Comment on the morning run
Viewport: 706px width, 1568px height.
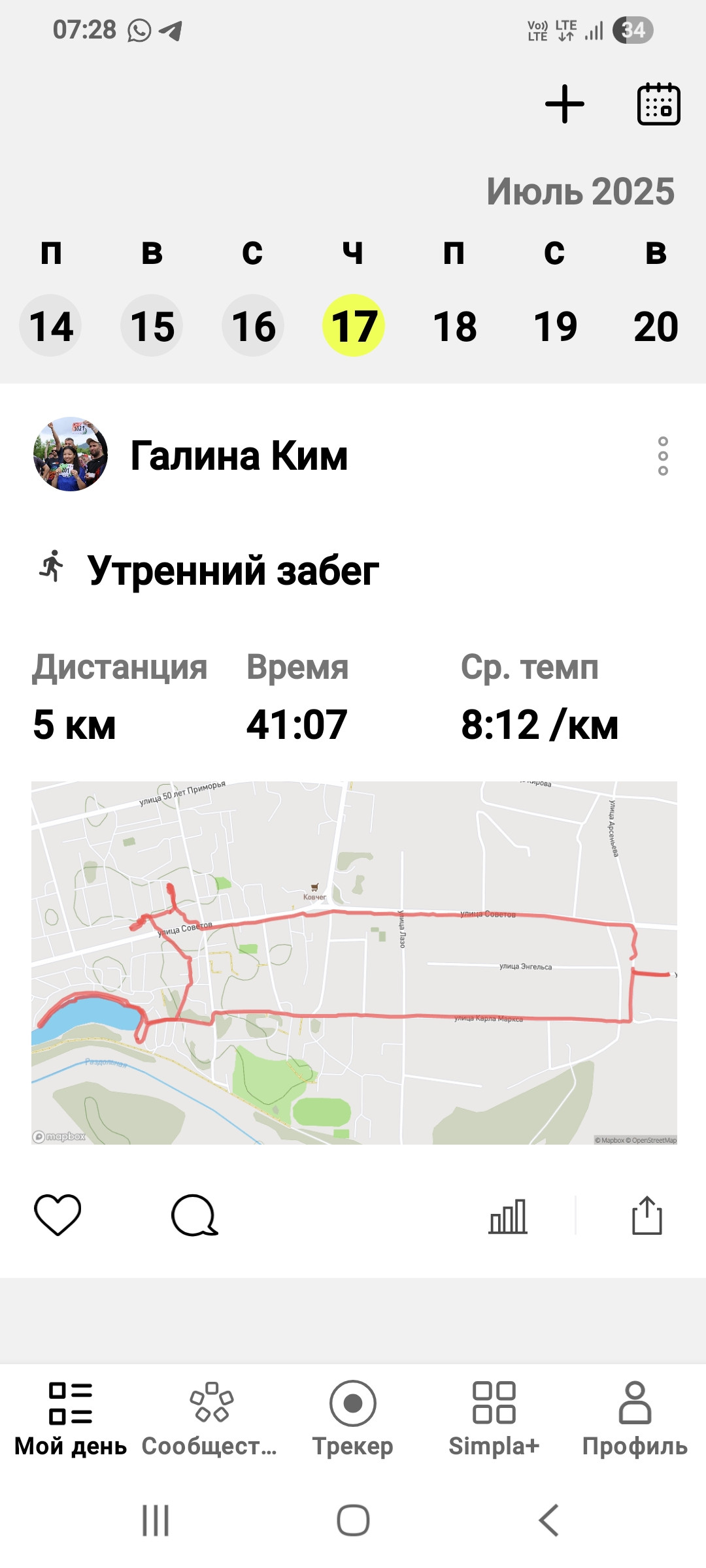tap(194, 1215)
